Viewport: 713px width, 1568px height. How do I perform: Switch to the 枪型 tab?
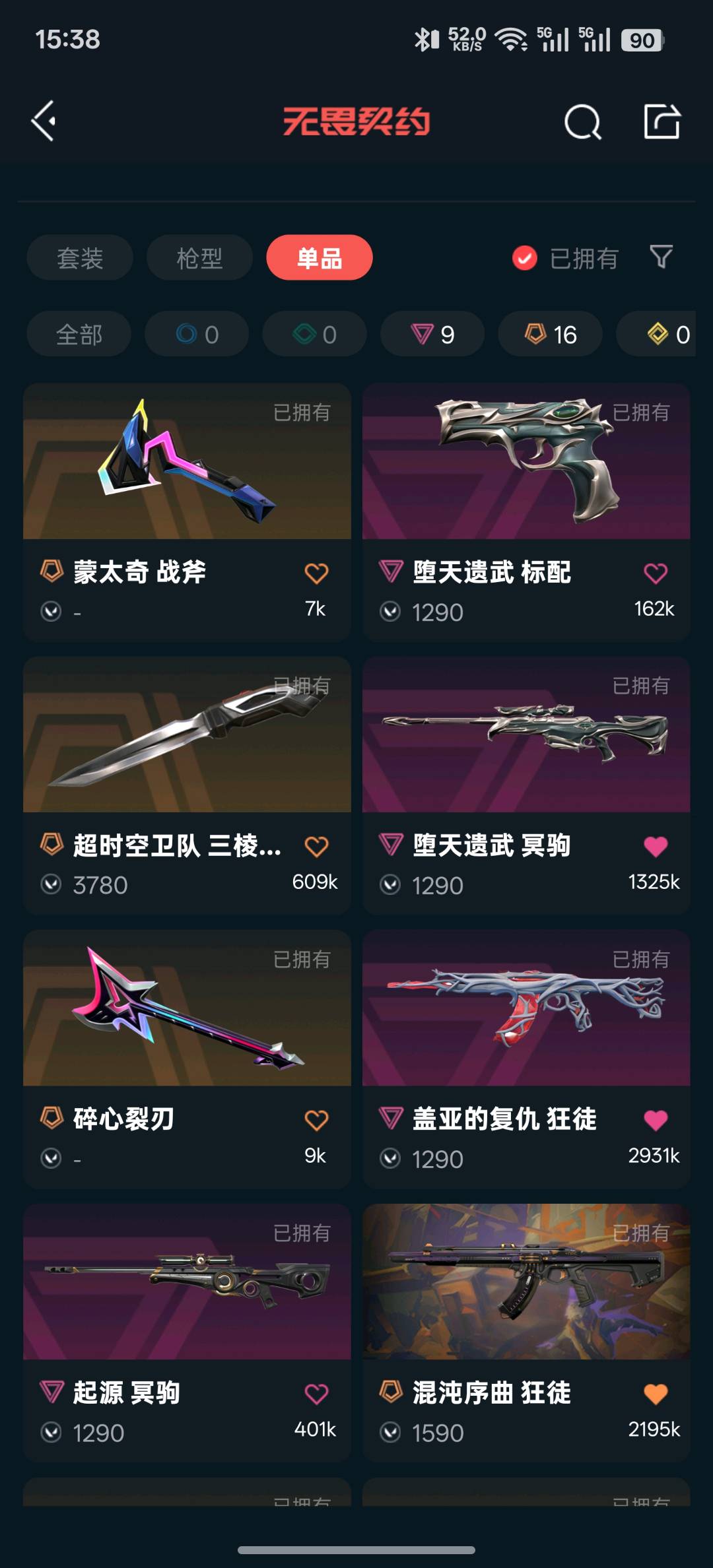(199, 258)
